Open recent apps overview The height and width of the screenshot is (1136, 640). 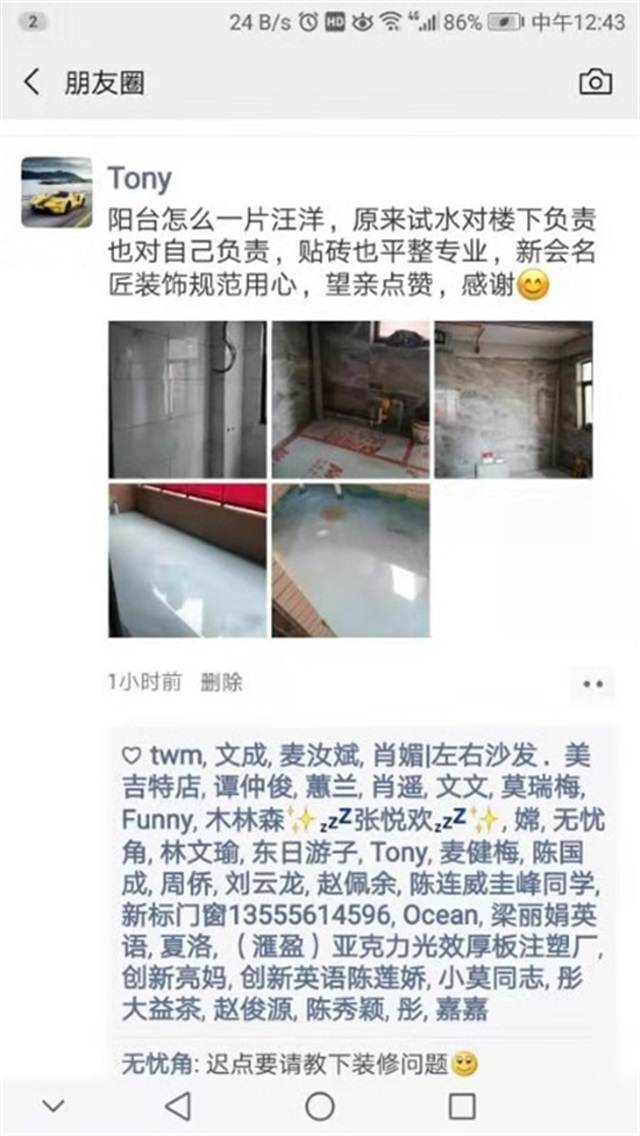tap(461, 1105)
